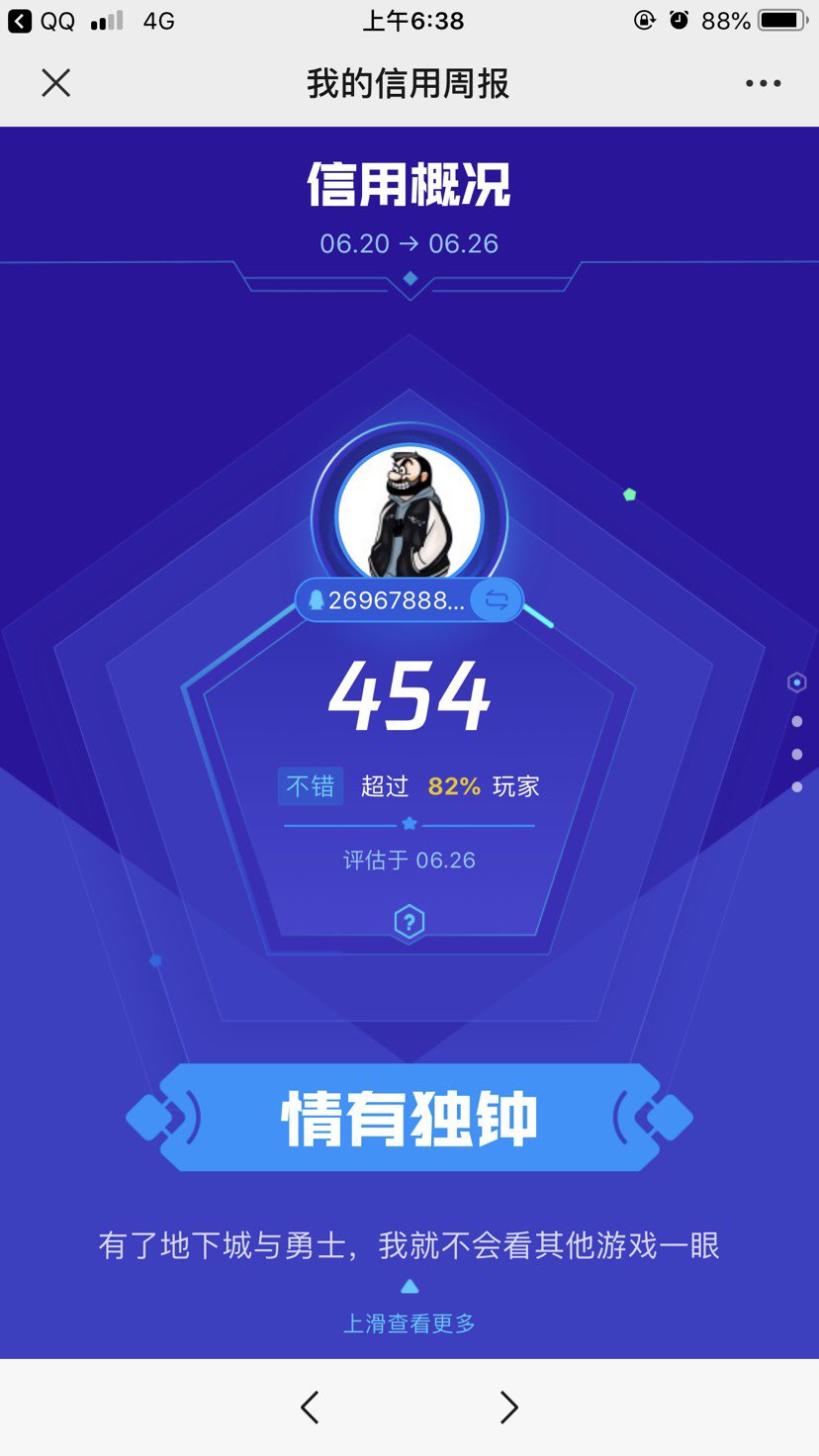The height and width of the screenshot is (1456, 819).
Task: Tap 上滑查看更多 to see more
Action: (x=409, y=1322)
